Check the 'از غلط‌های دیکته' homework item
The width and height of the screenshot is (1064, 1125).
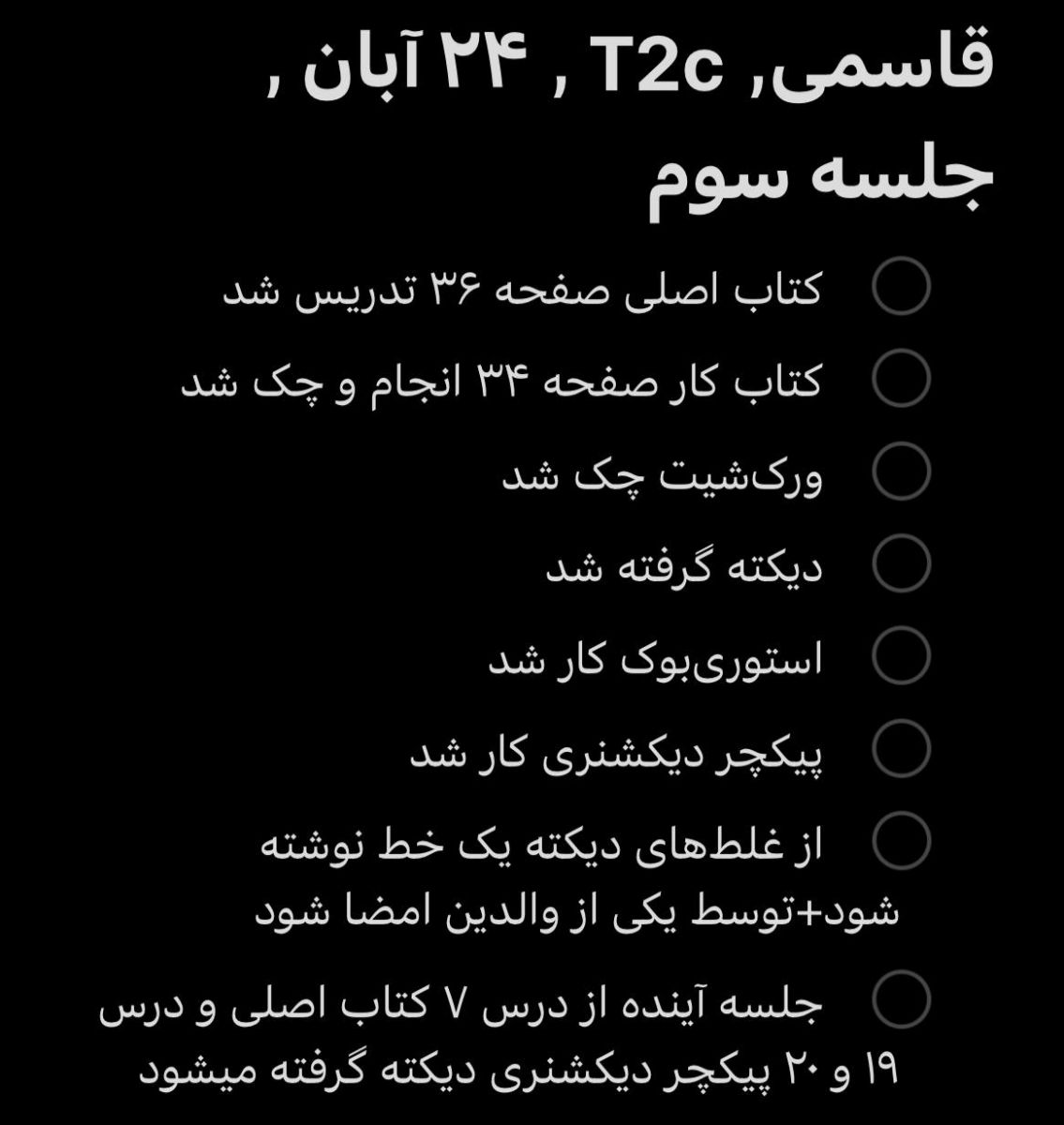901,840
